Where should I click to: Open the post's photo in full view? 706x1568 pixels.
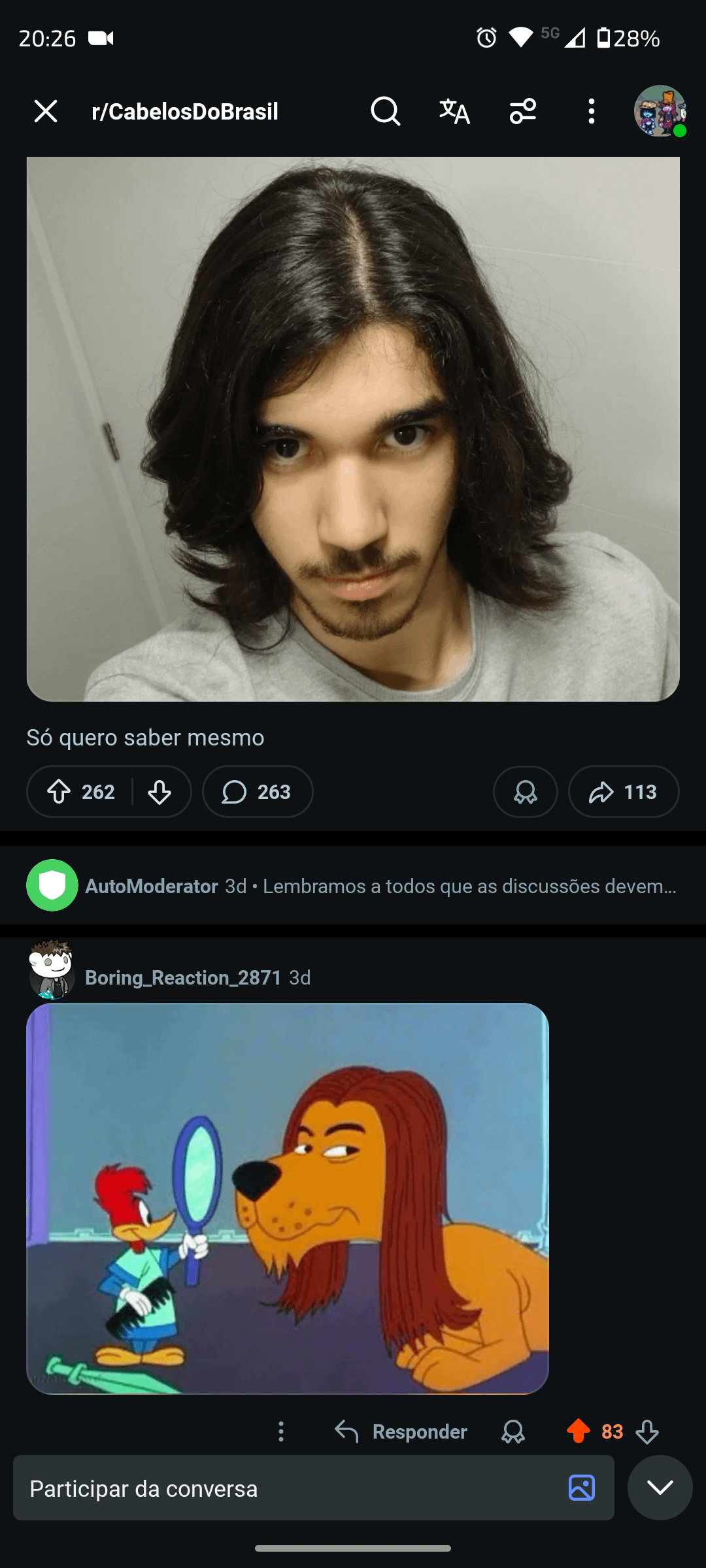pyautogui.click(x=353, y=428)
